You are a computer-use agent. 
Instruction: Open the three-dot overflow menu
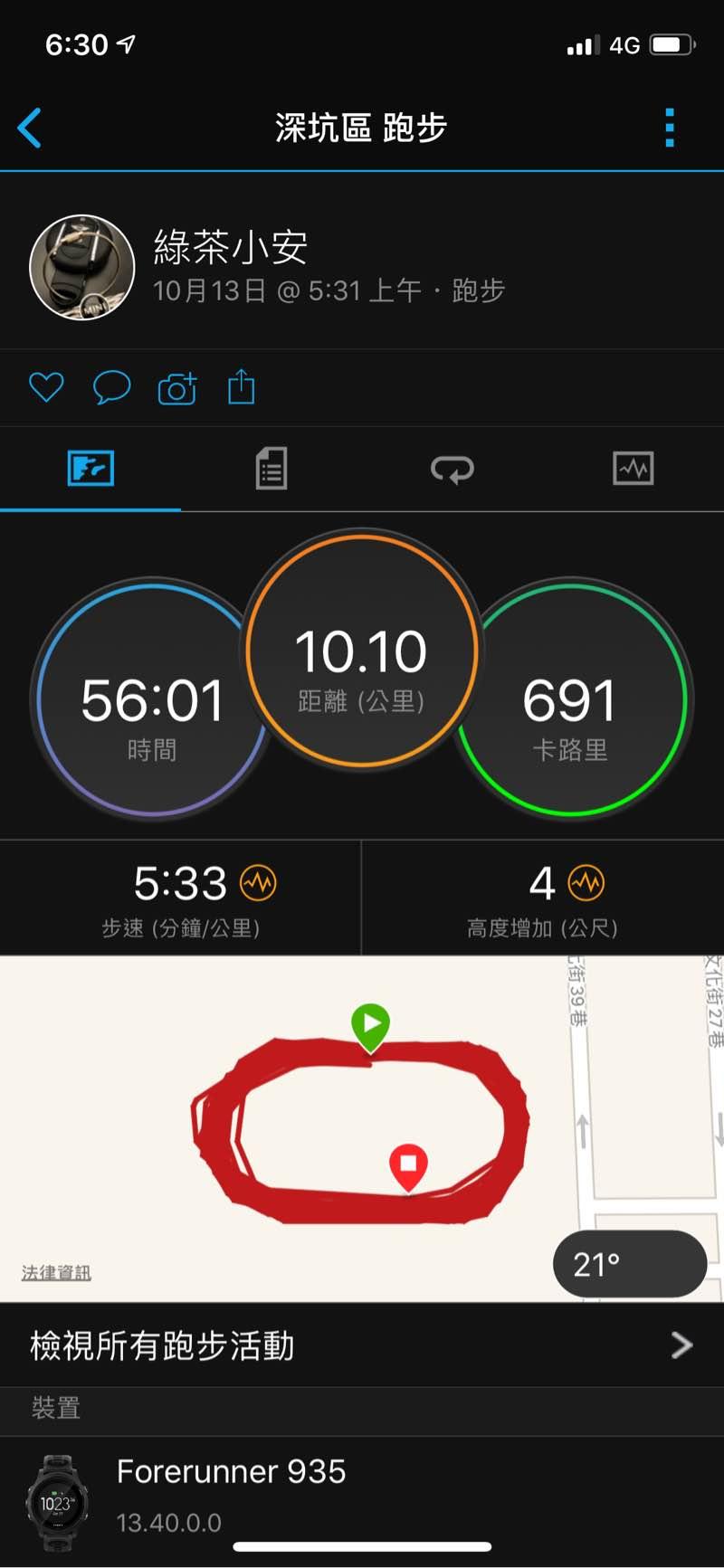[x=670, y=128]
